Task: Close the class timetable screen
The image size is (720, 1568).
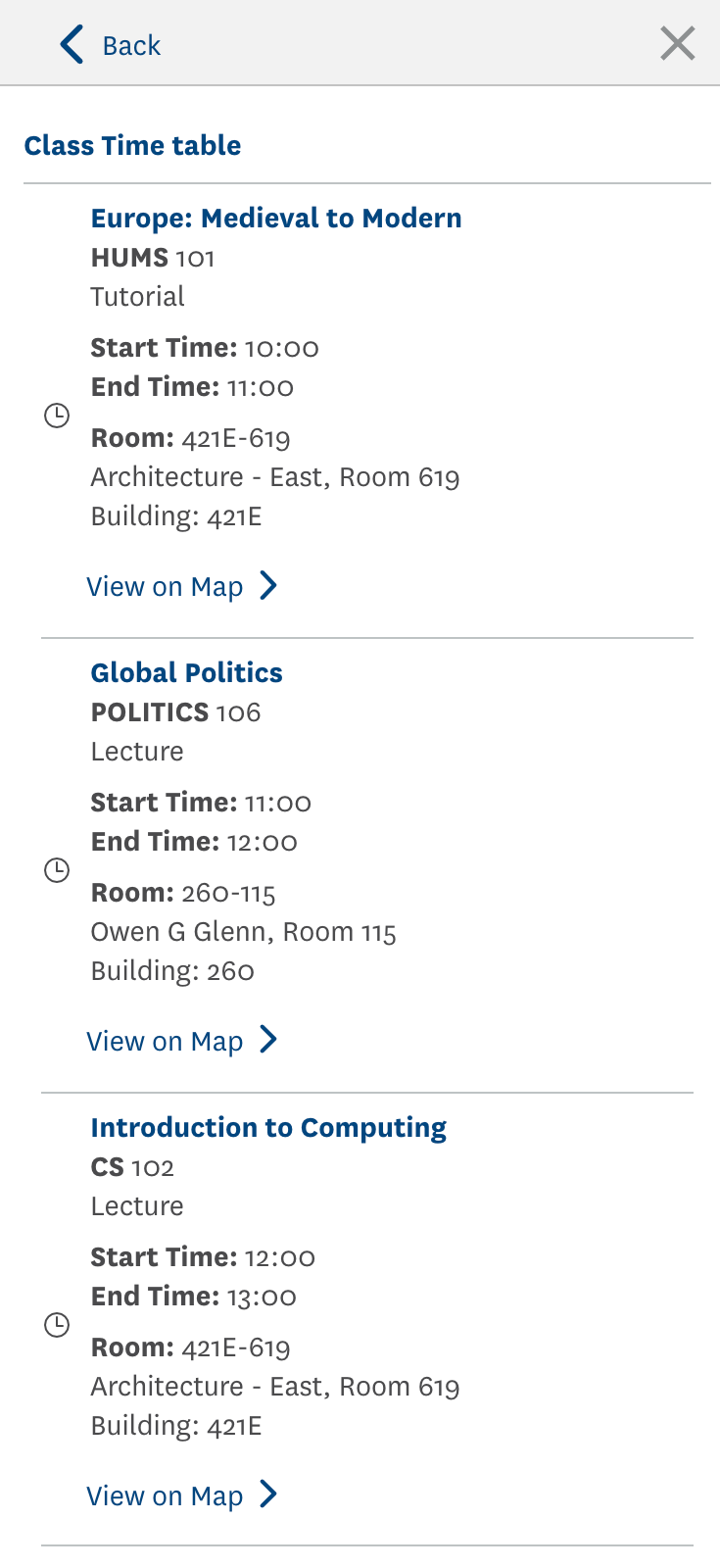Action: point(677,44)
